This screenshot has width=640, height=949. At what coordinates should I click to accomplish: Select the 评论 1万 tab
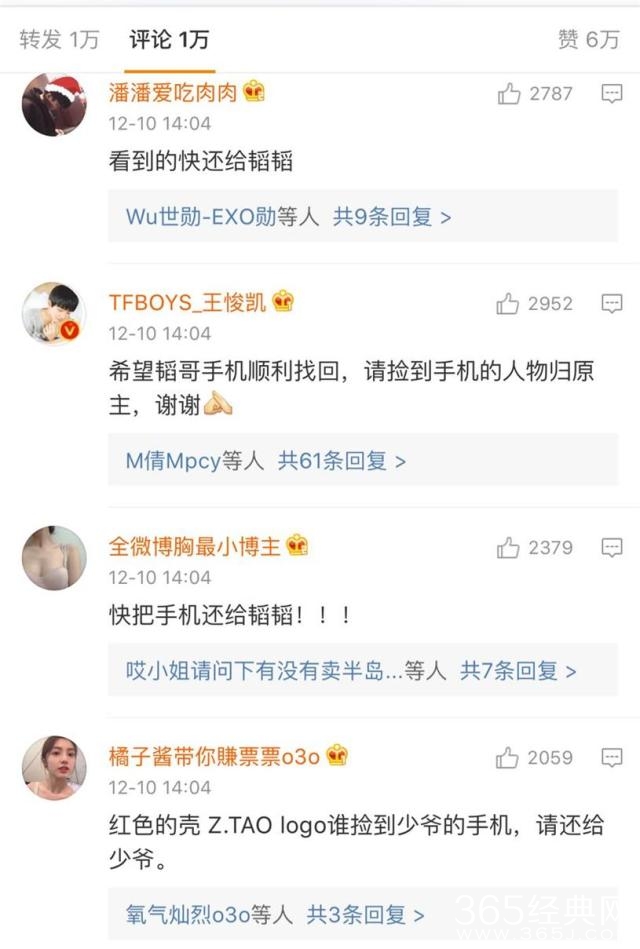(x=169, y=40)
